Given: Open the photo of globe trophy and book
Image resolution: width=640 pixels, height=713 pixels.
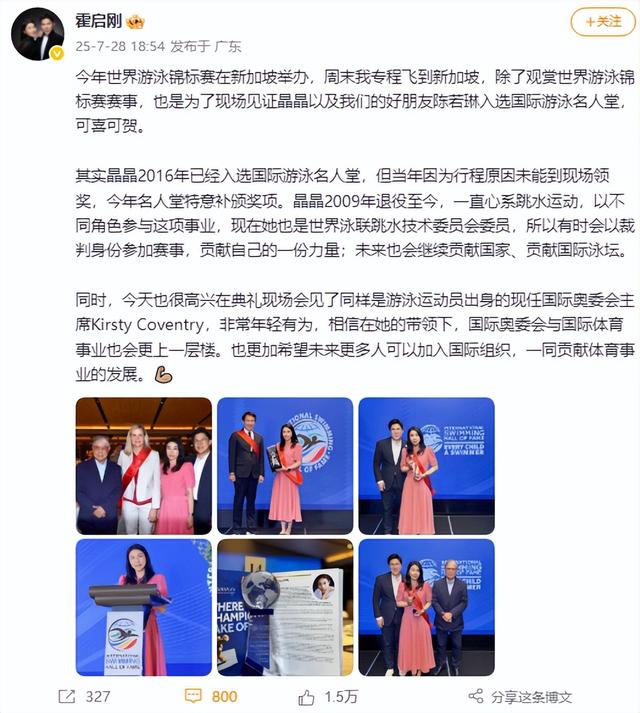Looking at the screenshot, I should coord(285,607).
